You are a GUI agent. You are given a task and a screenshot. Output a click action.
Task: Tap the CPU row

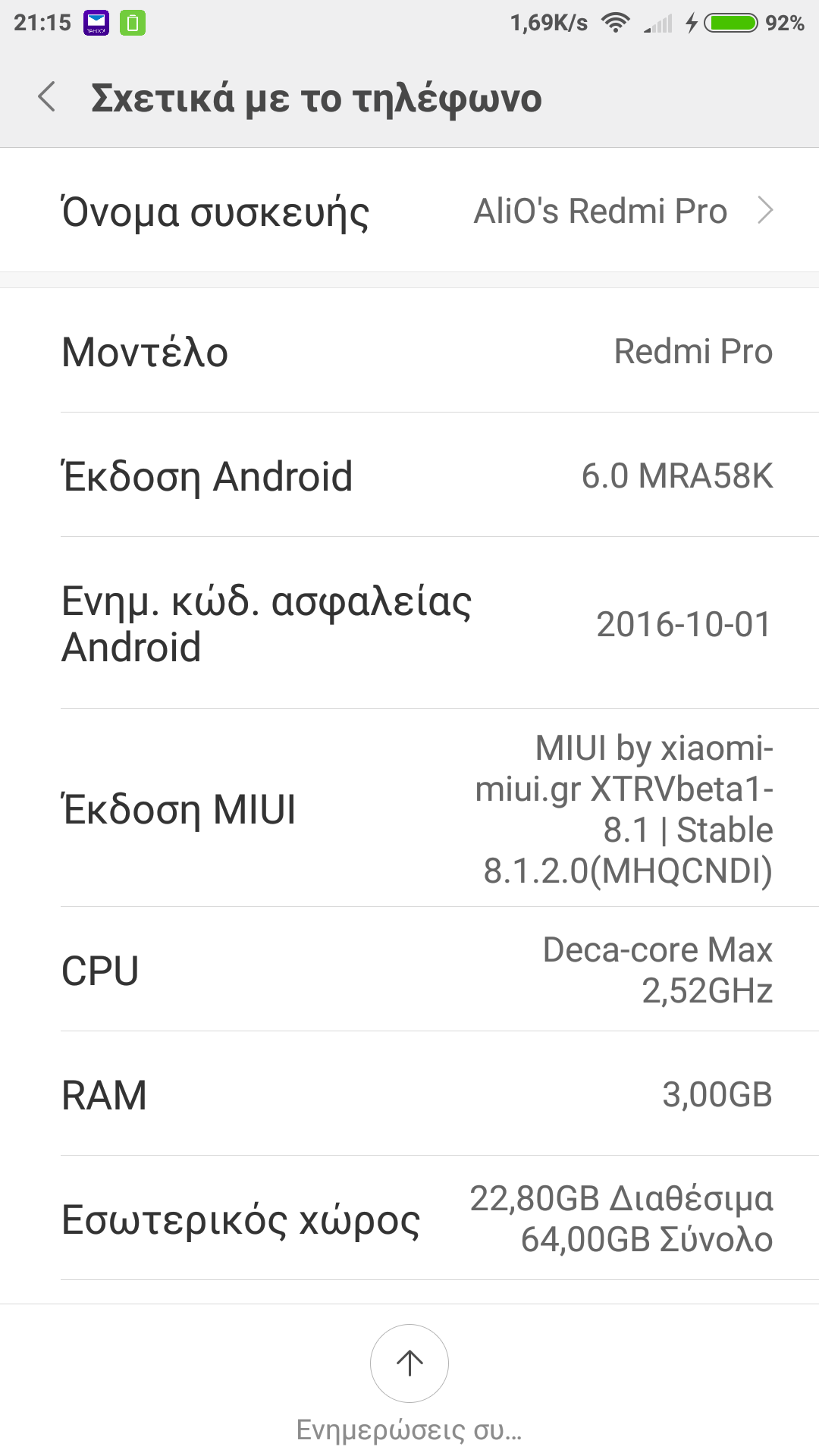[x=409, y=970]
